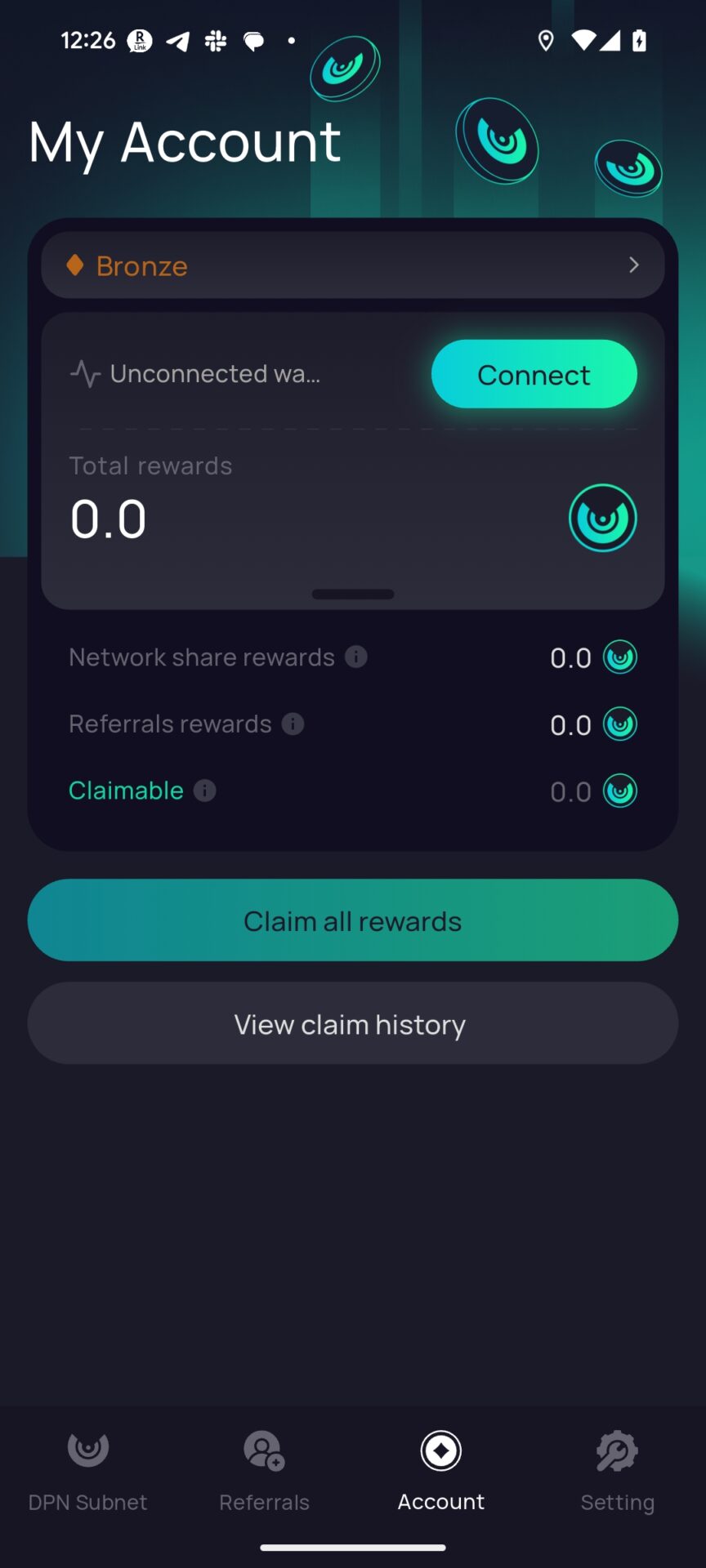Expand Bronze tier details via the chevron
Image resolution: width=706 pixels, height=1568 pixels.
pyautogui.click(x=634, y=265)
